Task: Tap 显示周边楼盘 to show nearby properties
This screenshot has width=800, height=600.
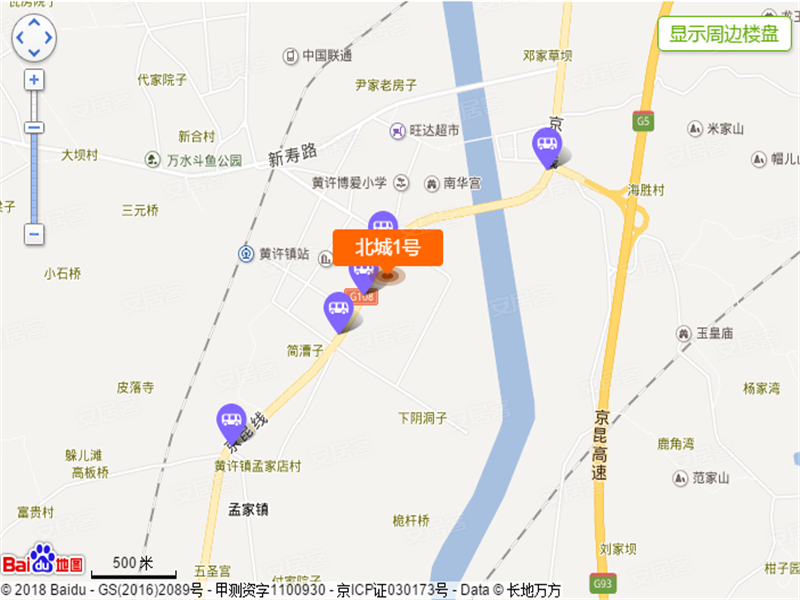Action: [x=723, y=34]
